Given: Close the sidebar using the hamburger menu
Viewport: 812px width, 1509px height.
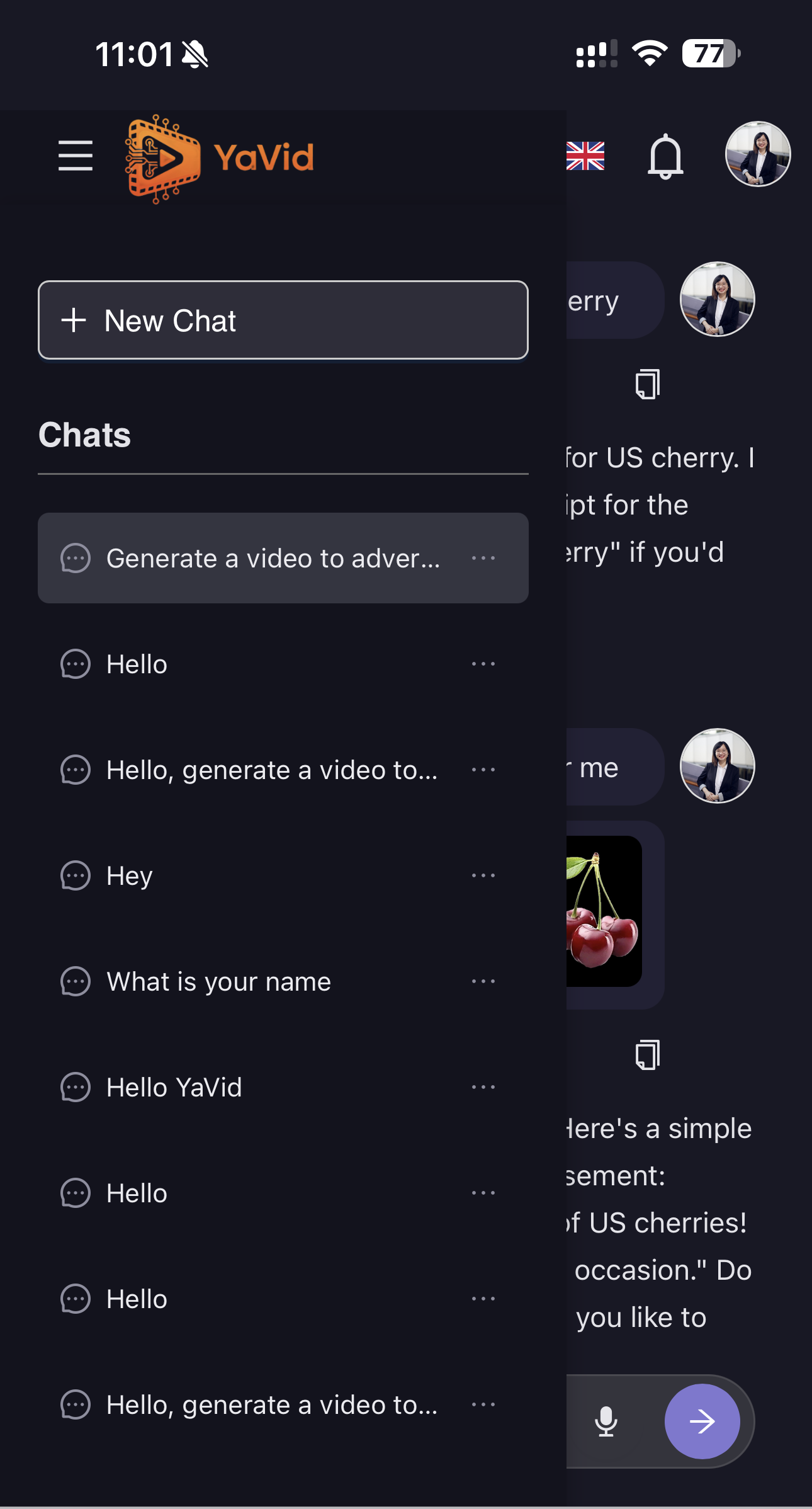Looking at the screenshot, I should tap(76, 156).
